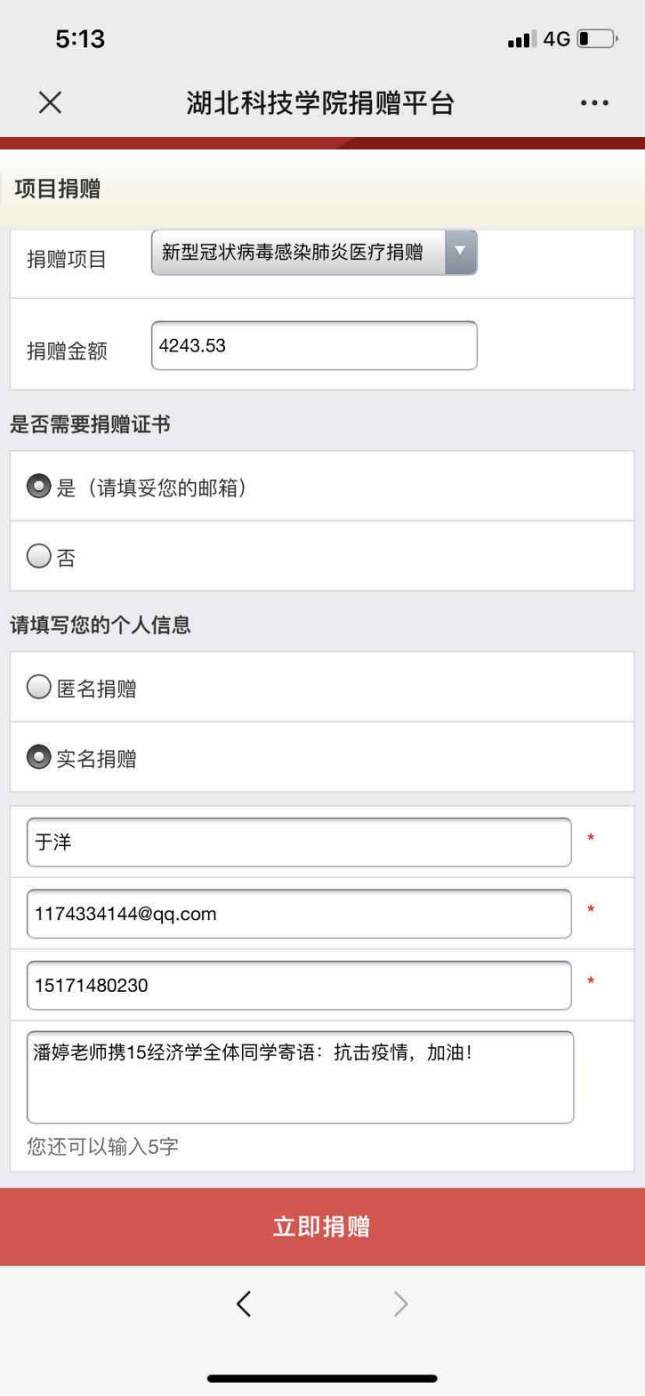Edit the phone number field 15171480230
The height and width of the screenshot is (1396, 645).
click(x=298, y=985)
